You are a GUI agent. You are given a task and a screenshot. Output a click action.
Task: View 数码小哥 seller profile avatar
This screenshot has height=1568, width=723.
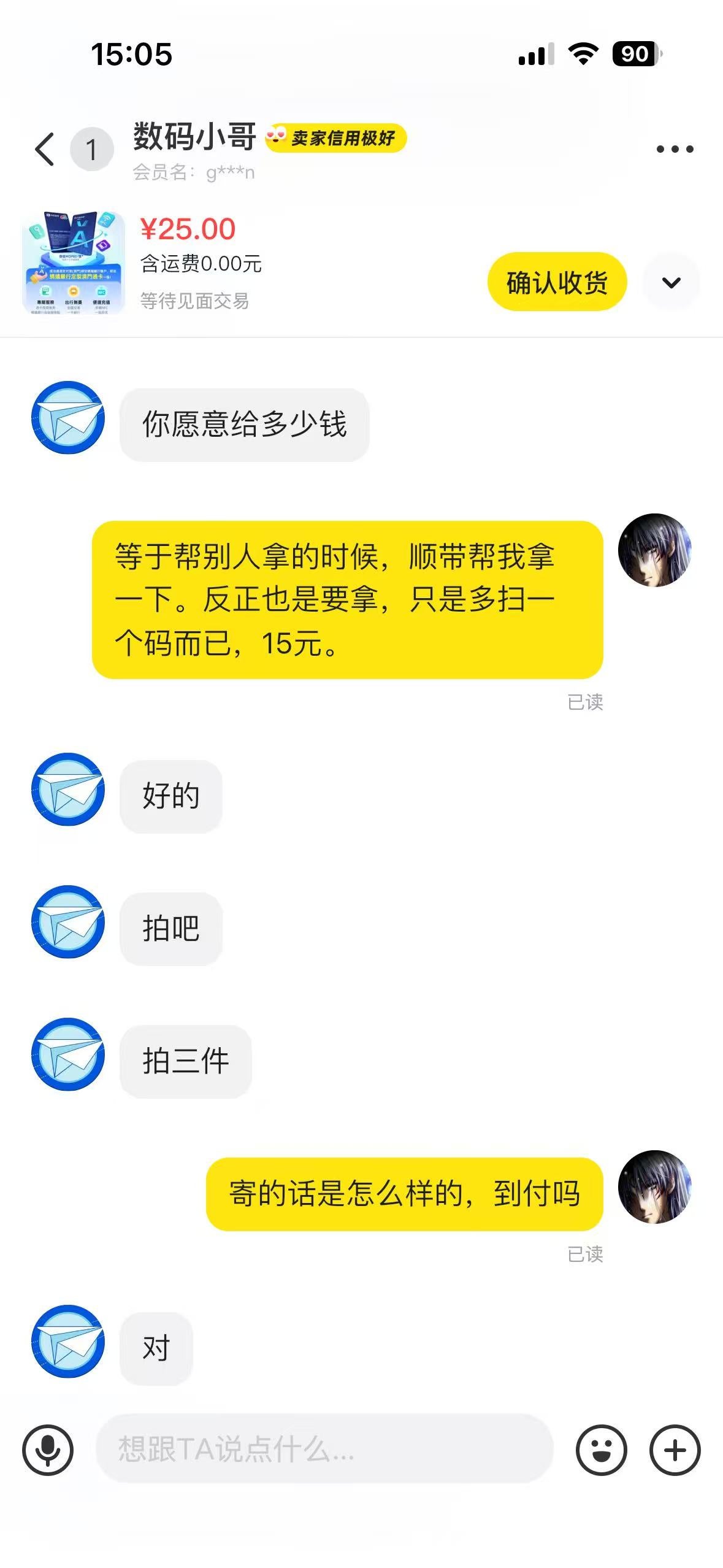pyautogui.click(x=68, y=418)
